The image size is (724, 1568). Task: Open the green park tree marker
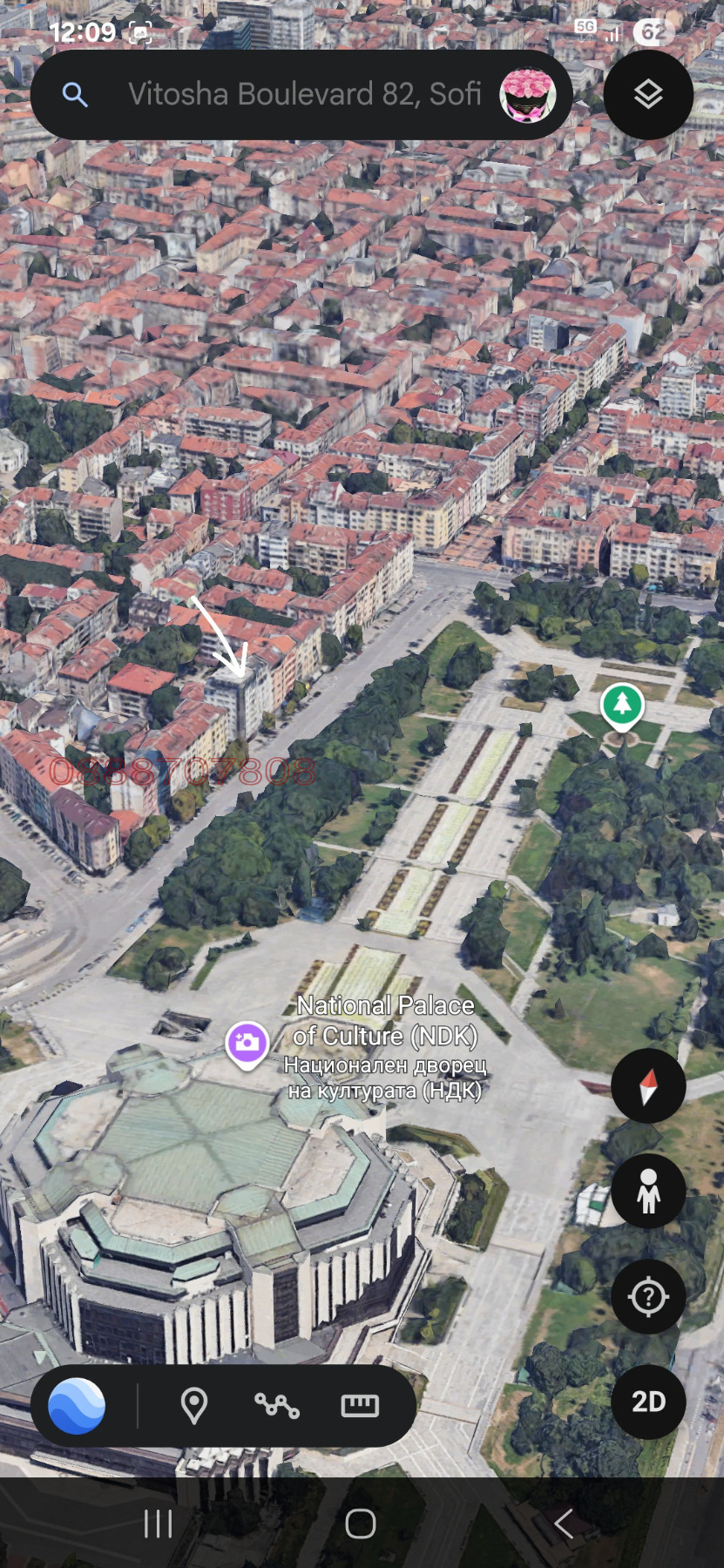click(621, 705)
